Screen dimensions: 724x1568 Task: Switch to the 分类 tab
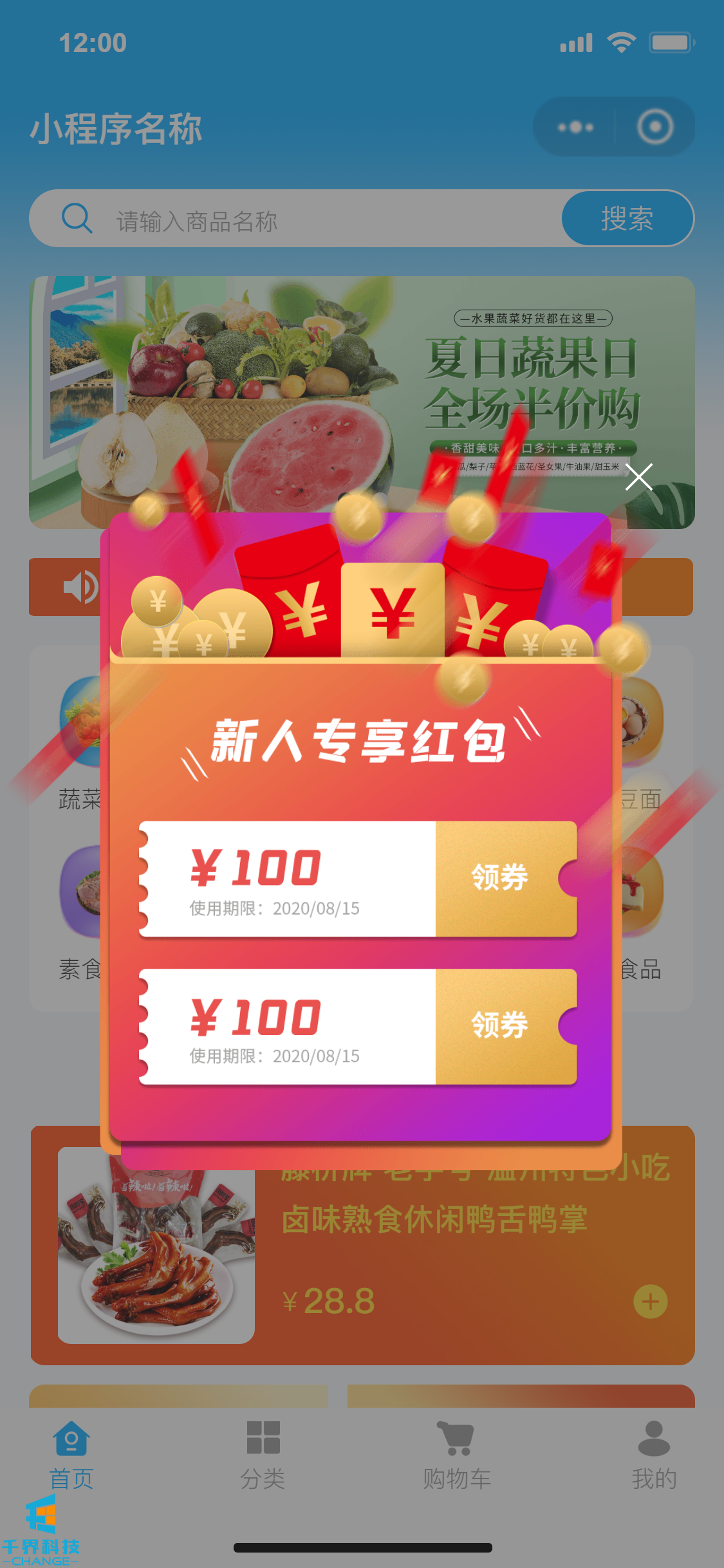263,1456
